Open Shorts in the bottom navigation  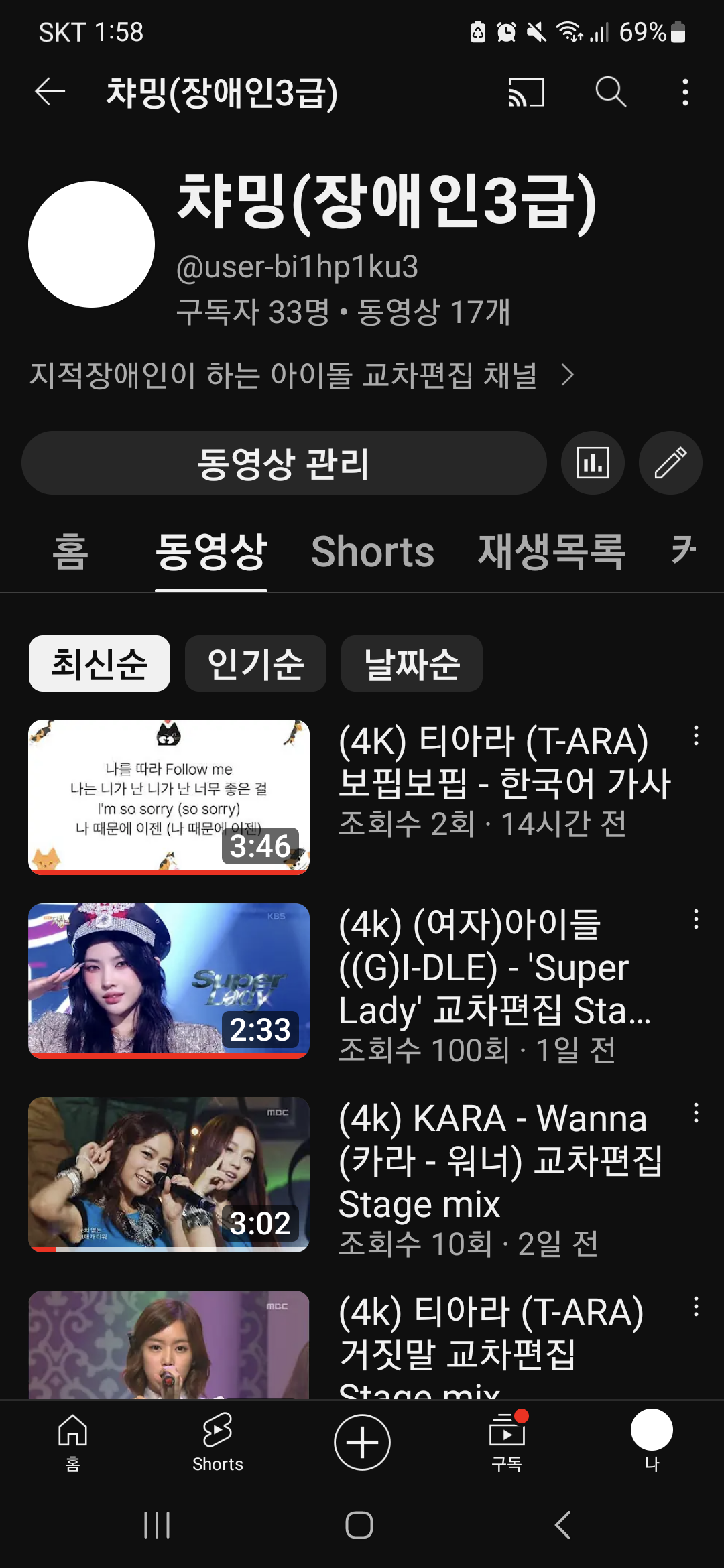pyautogui.click(x=217, y=1443)
